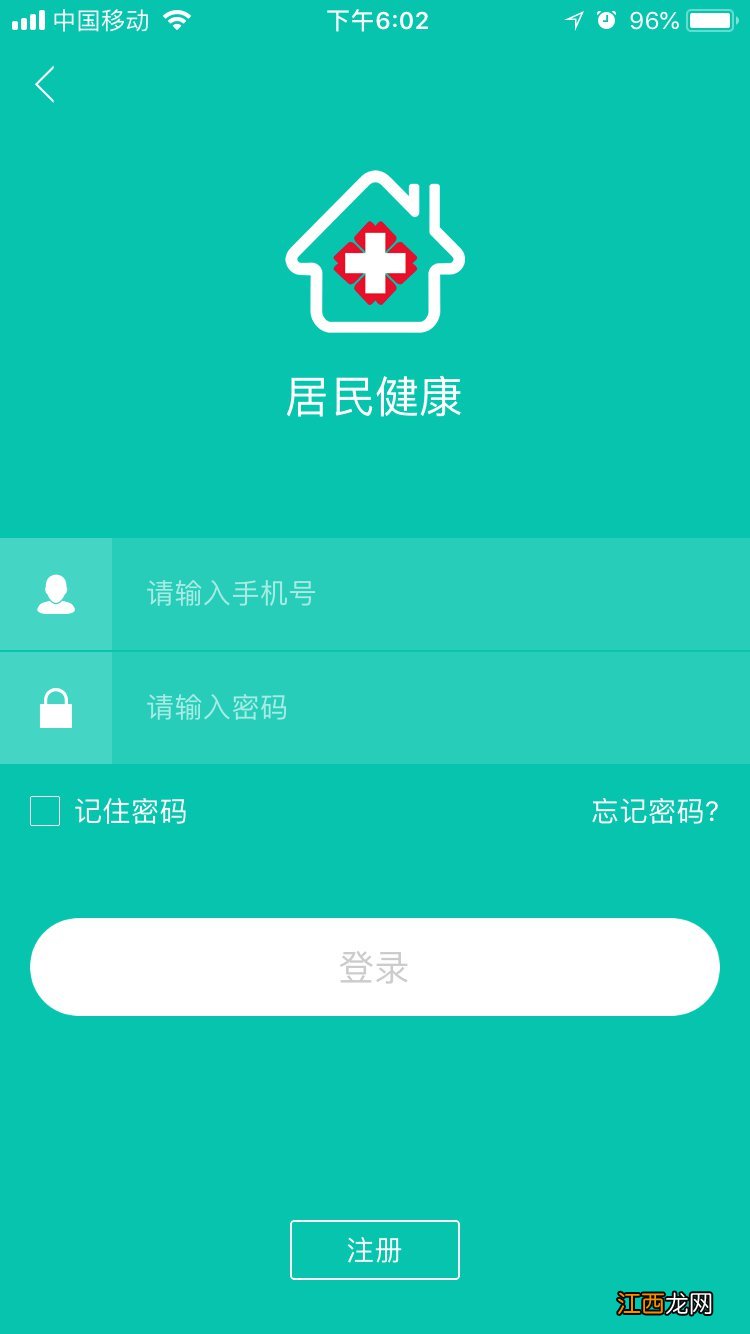Check the remember password option
This screenshot has height=1334, width=750.
pyautogui.click(x=44, y=811)
